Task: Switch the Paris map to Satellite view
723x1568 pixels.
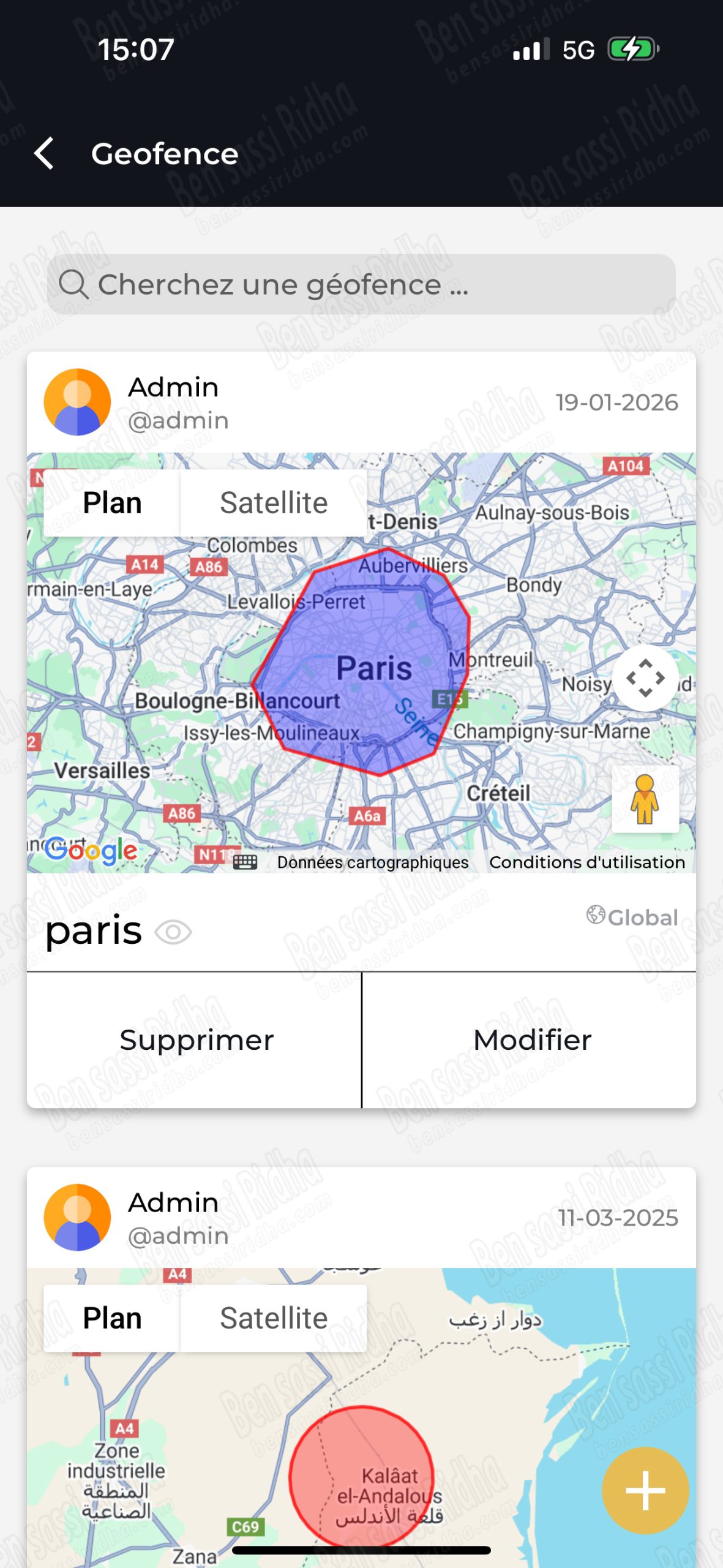Action: coord(274,503)
